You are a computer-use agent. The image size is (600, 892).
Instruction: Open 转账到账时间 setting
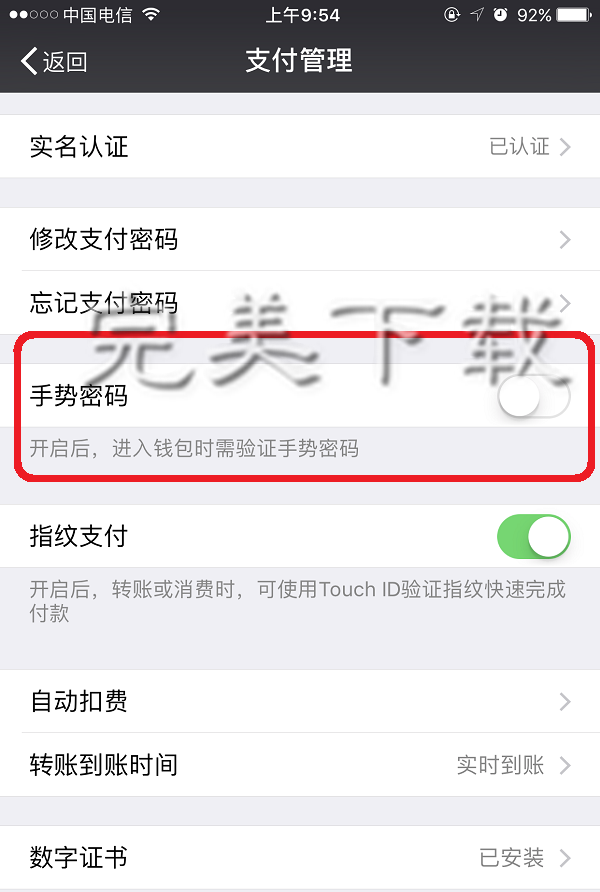click(x=300, y=765)
